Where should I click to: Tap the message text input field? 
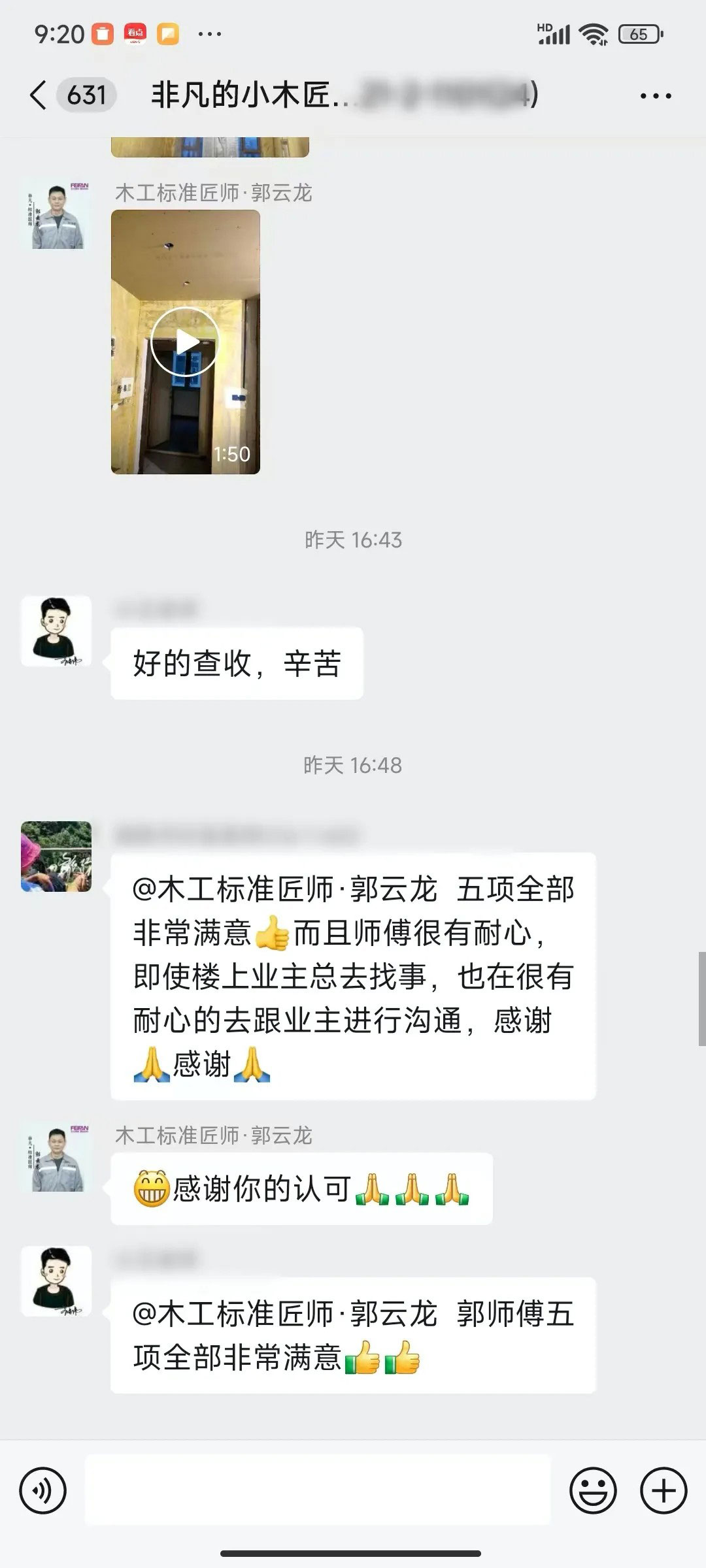318,1491
